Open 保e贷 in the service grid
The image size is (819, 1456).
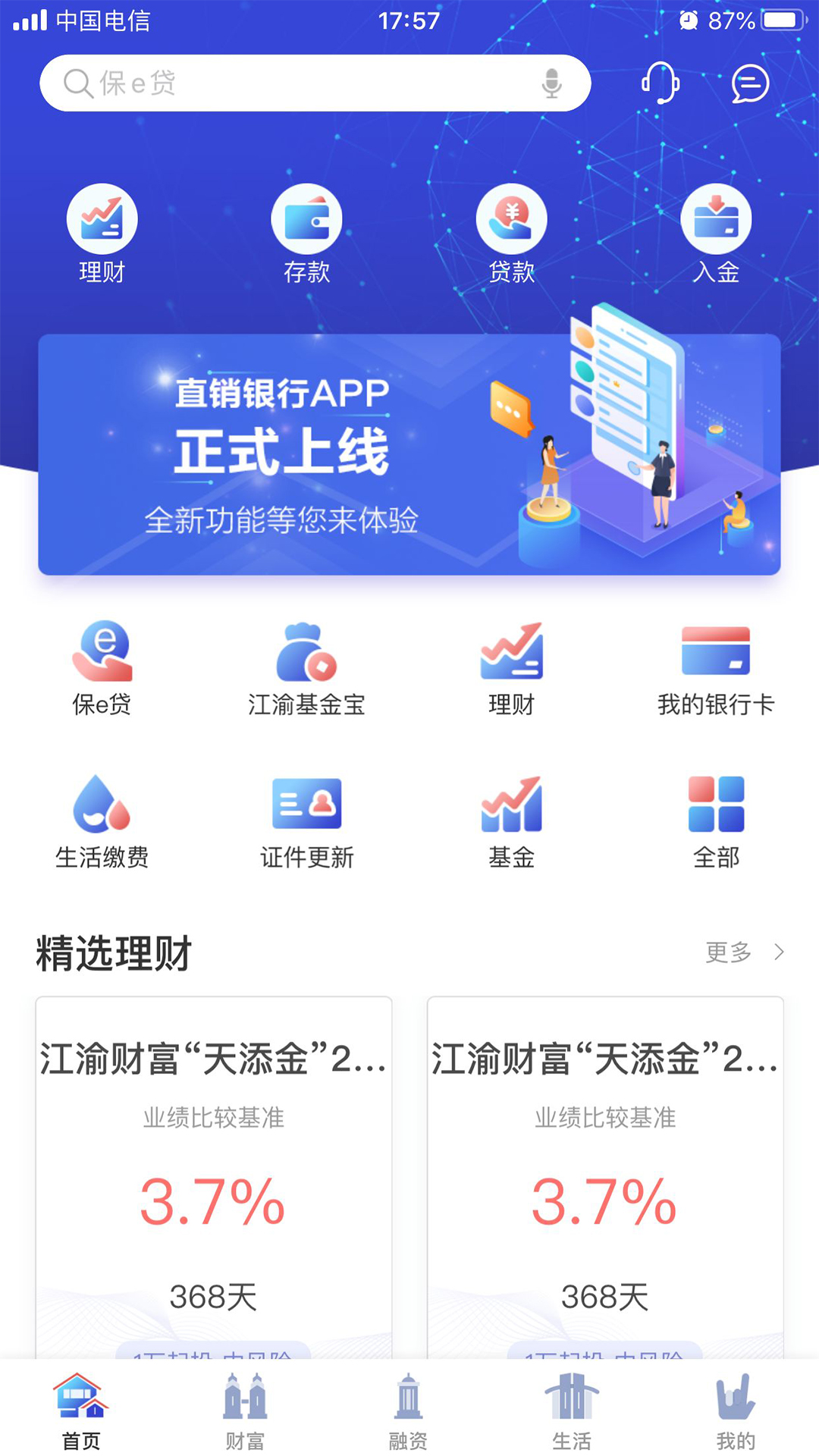(102, 669)
